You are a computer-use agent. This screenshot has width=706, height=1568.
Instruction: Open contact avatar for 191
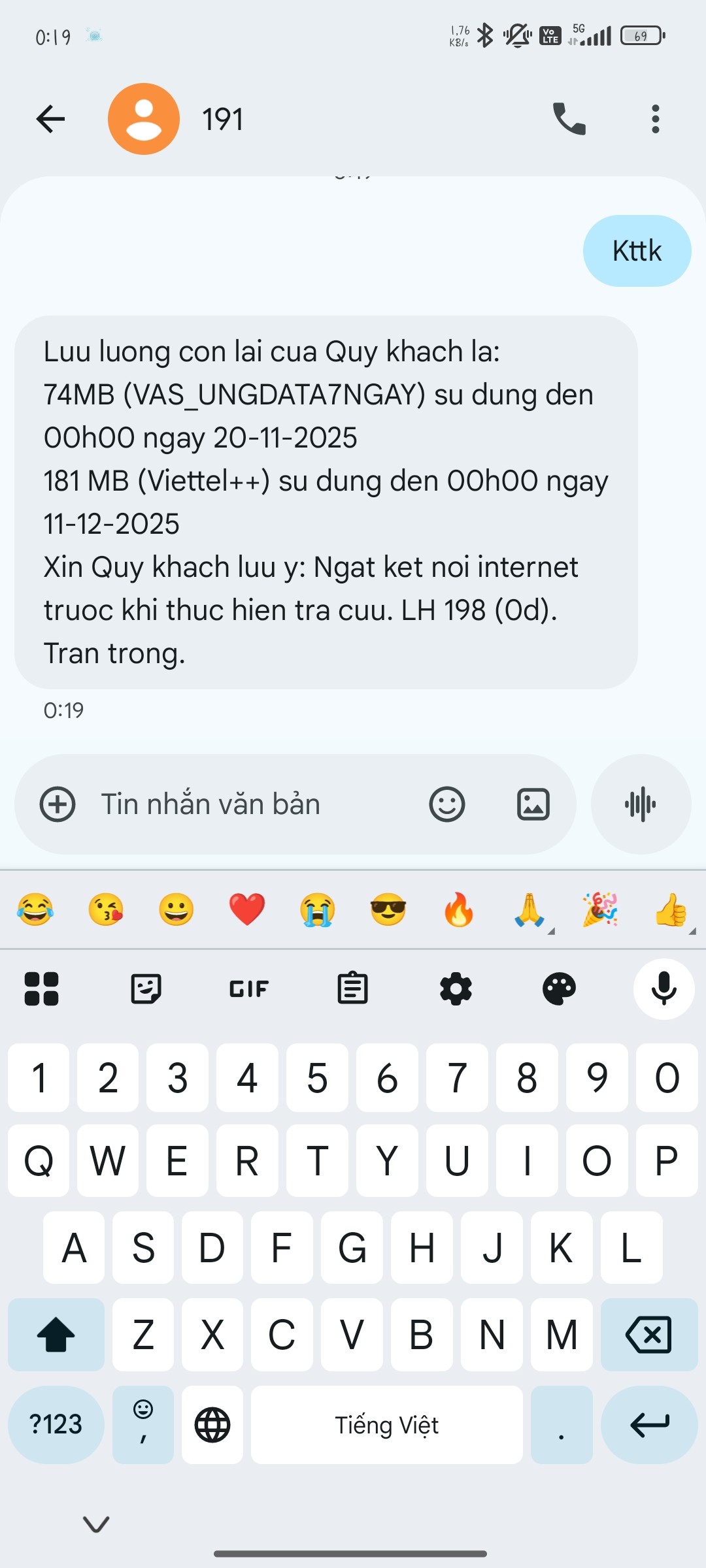point(144,119)
